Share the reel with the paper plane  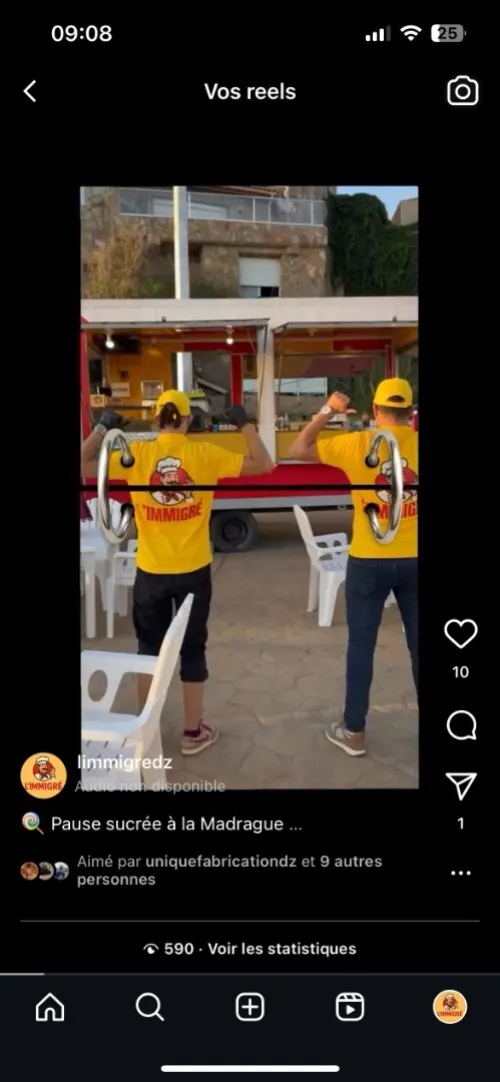pos(461,786)
